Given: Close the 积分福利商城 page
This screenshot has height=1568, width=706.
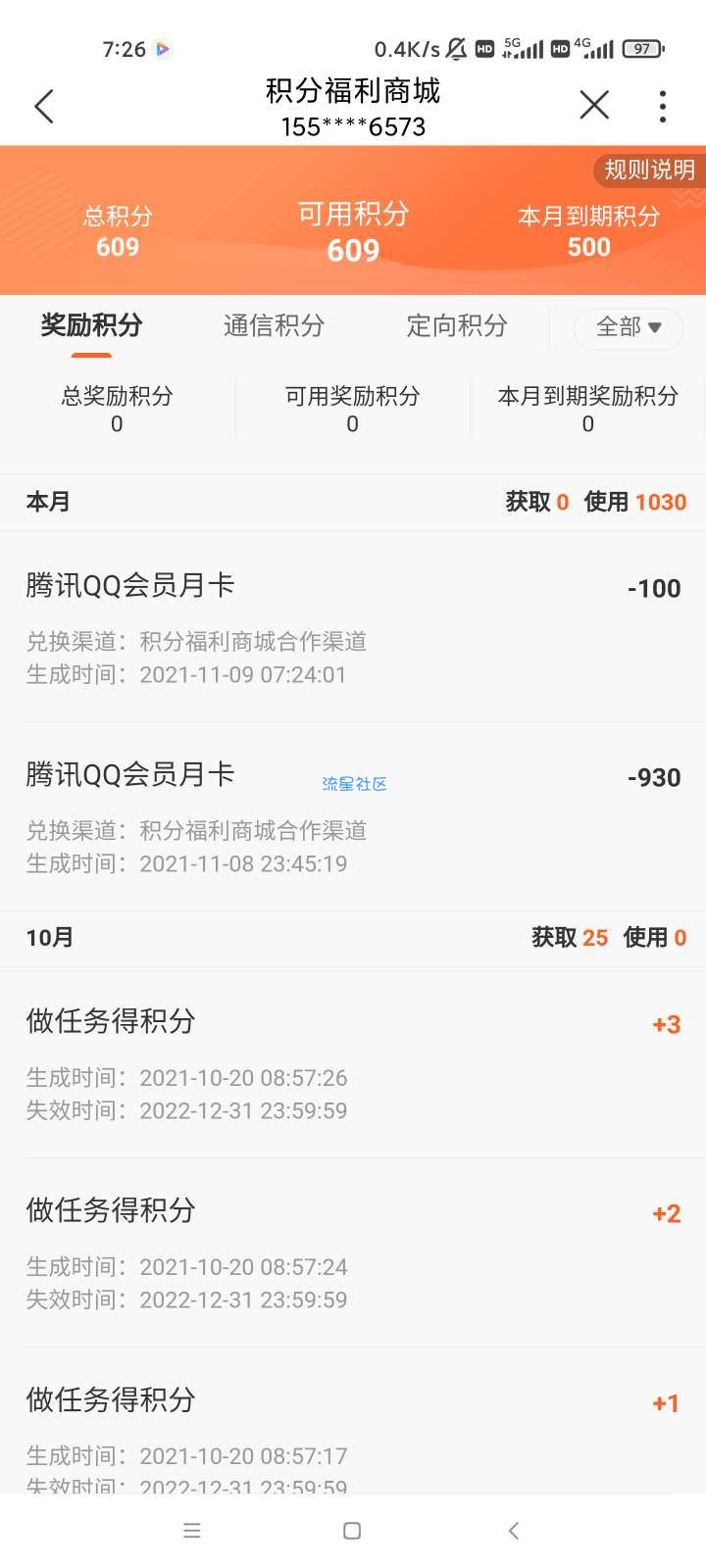Looking at the screenshot, I should (594, 105).
